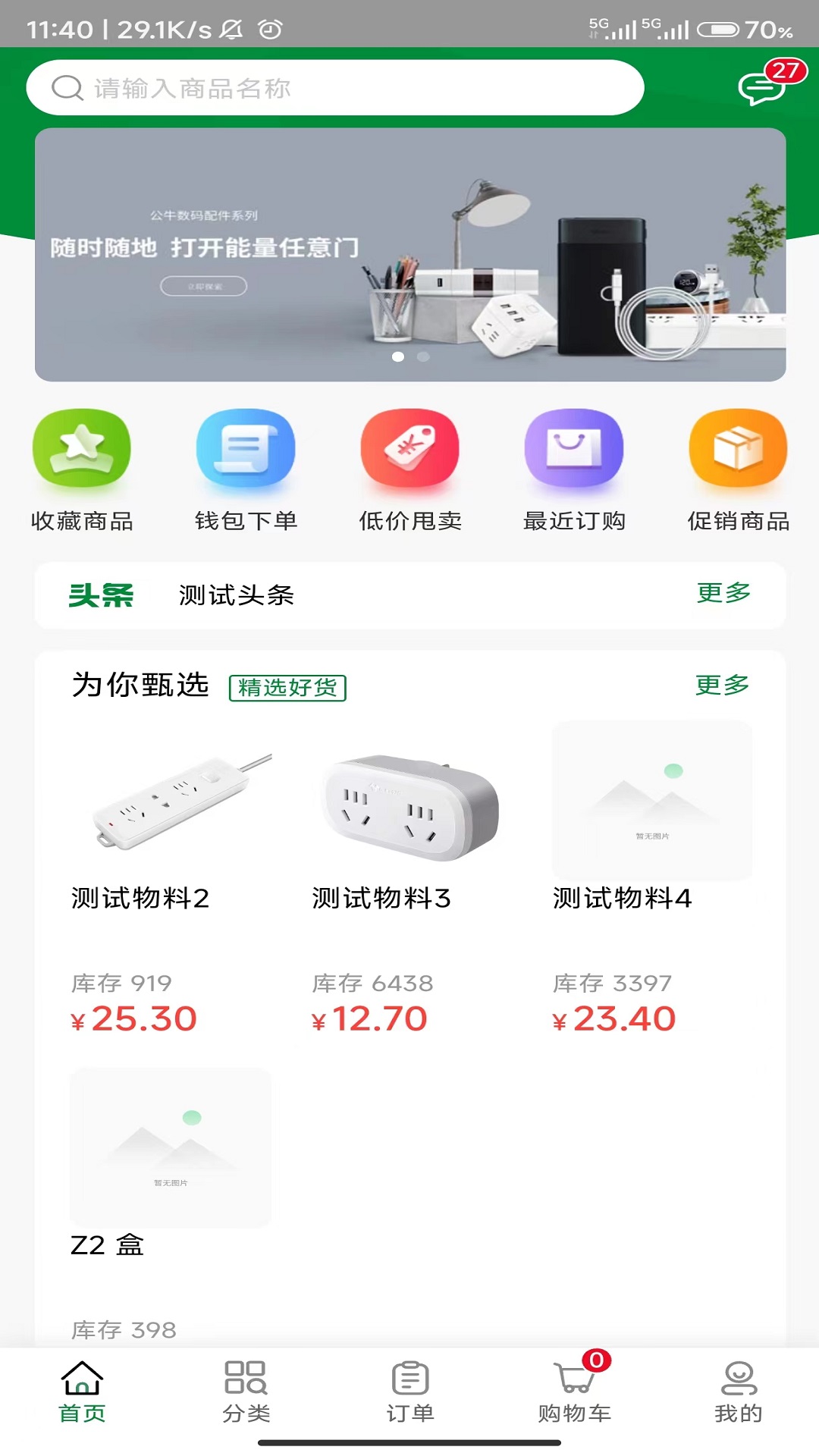Go to the 我的 tab
Viewport: 819px width, 1456px height.
tap(738, 1392)
